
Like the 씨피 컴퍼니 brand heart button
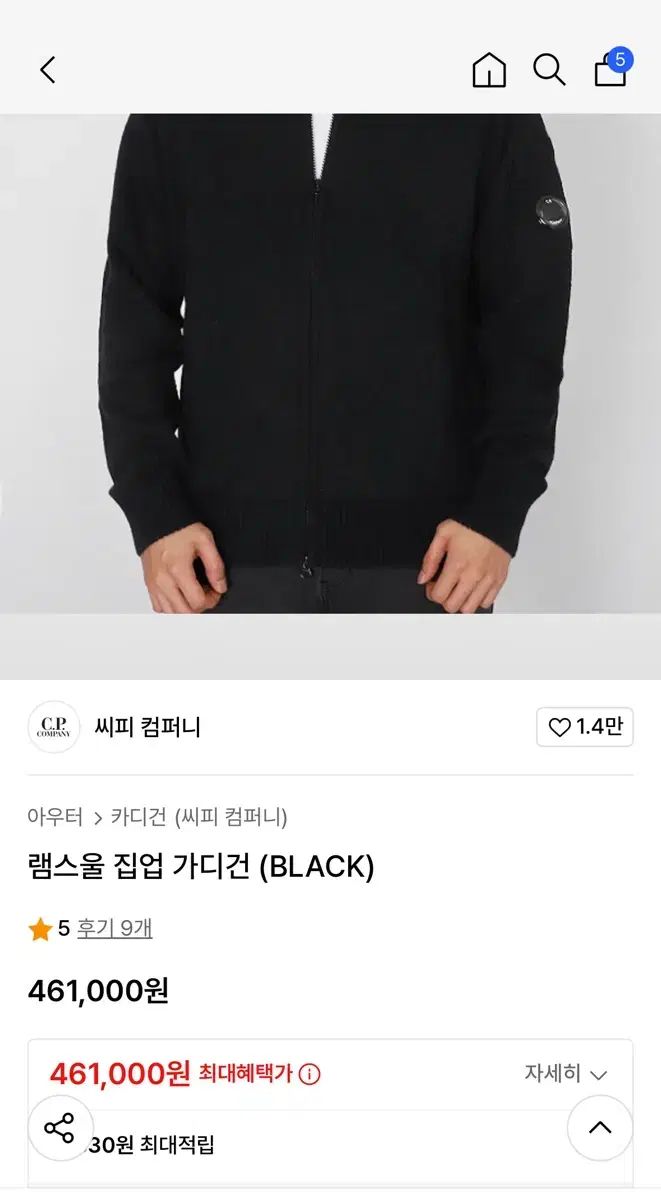[x=585, y=727]
